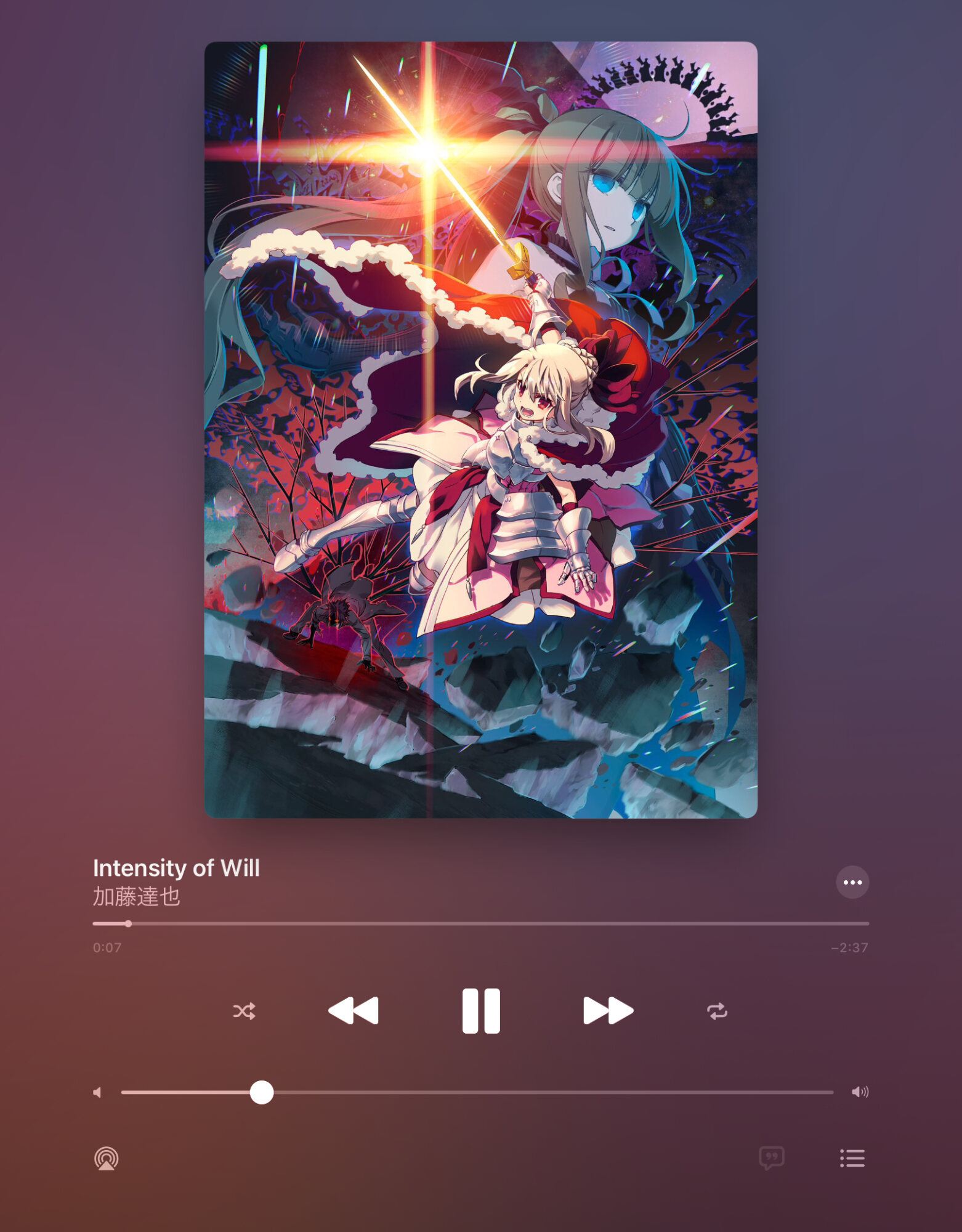This screenshot has width=962, height=1232.
Task: Open AirPlay output options
Action: click(x=107, y=1158)
